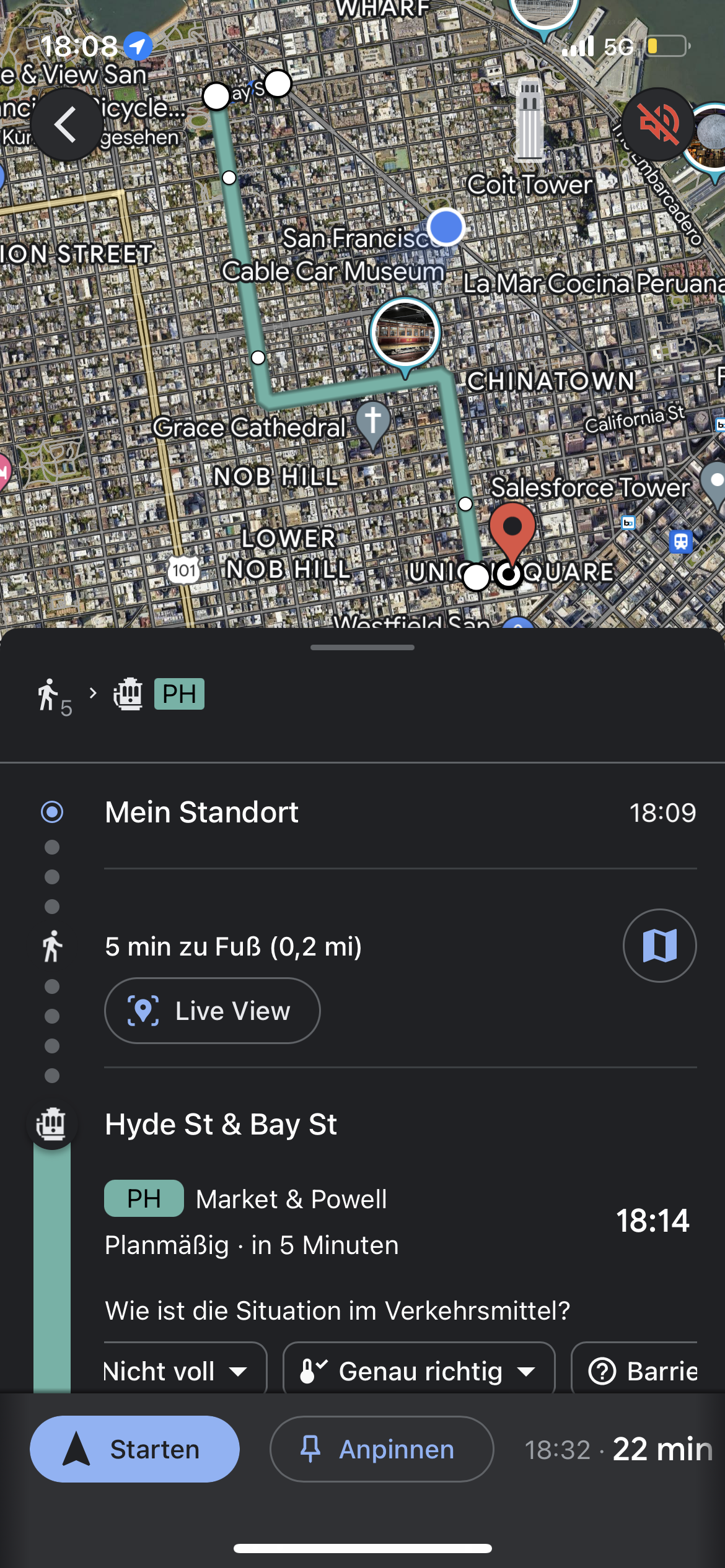Select the Grace Cathedral map marker
This screenshot has height=1568, width=725.
tap(373, 422)
